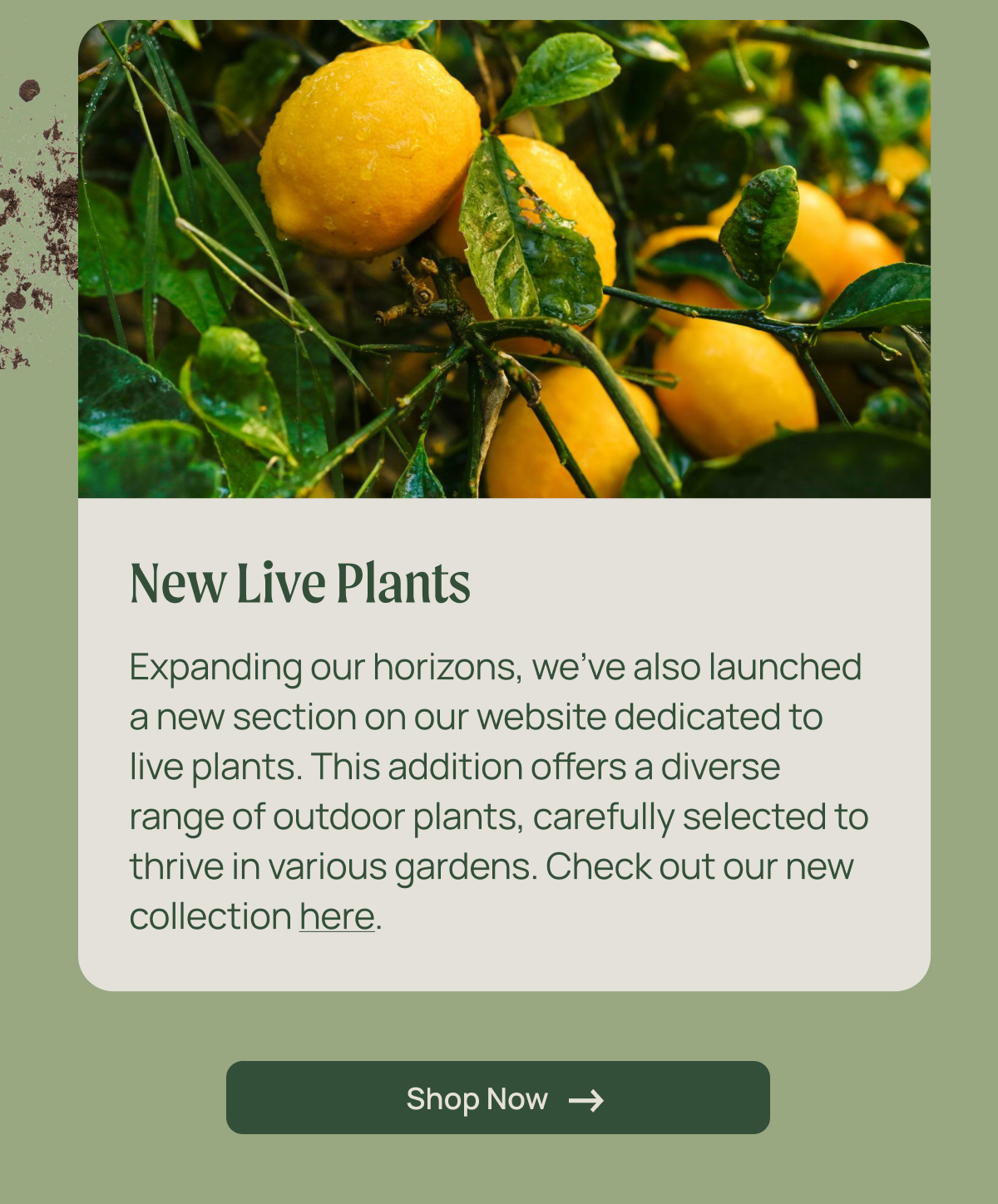Open the underlined 'here' collection link
The image size is (998, 1204).
click(337, 917)
